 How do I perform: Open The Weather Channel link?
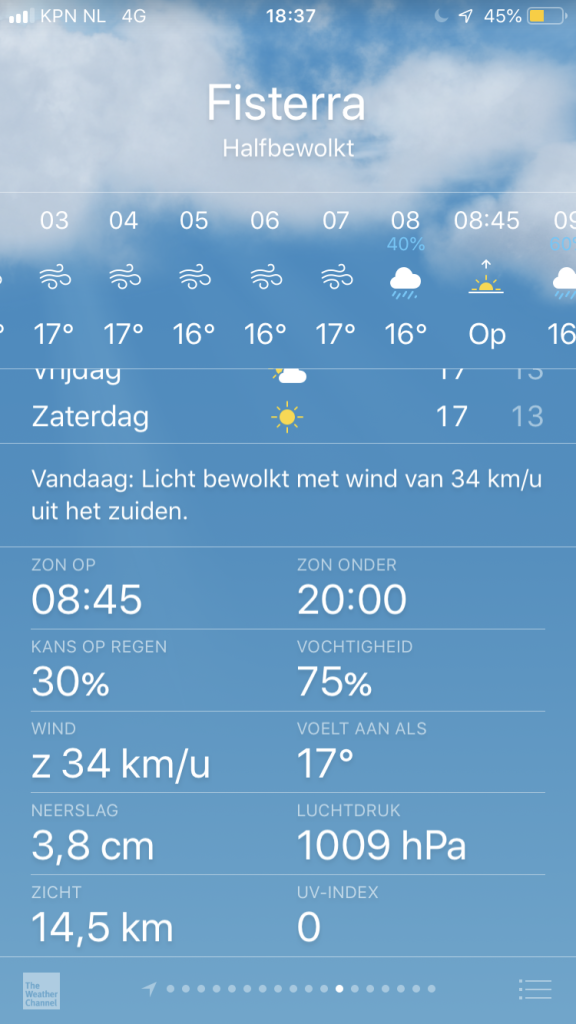pyautogui.click(x=41, y=991)
